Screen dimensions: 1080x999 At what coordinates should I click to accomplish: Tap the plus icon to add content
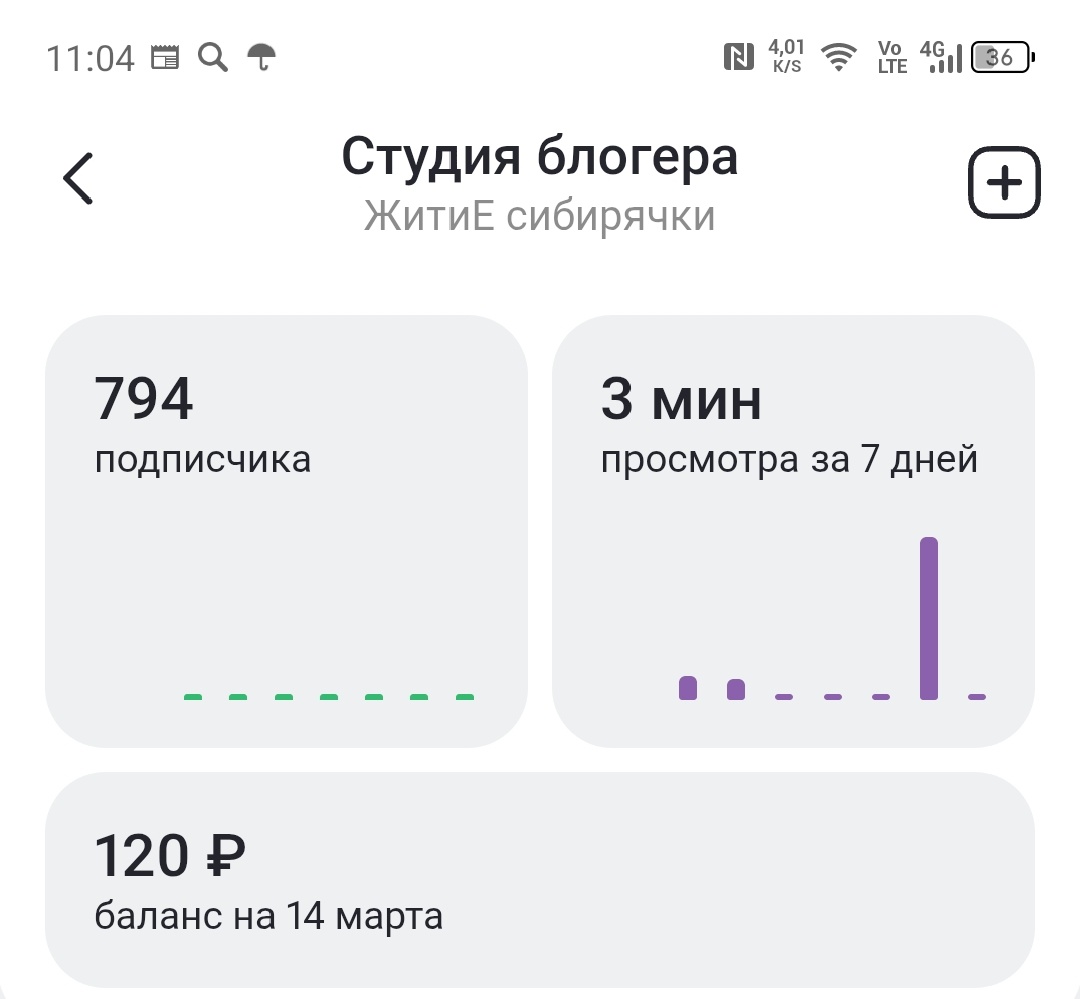tap(1004, 183)
